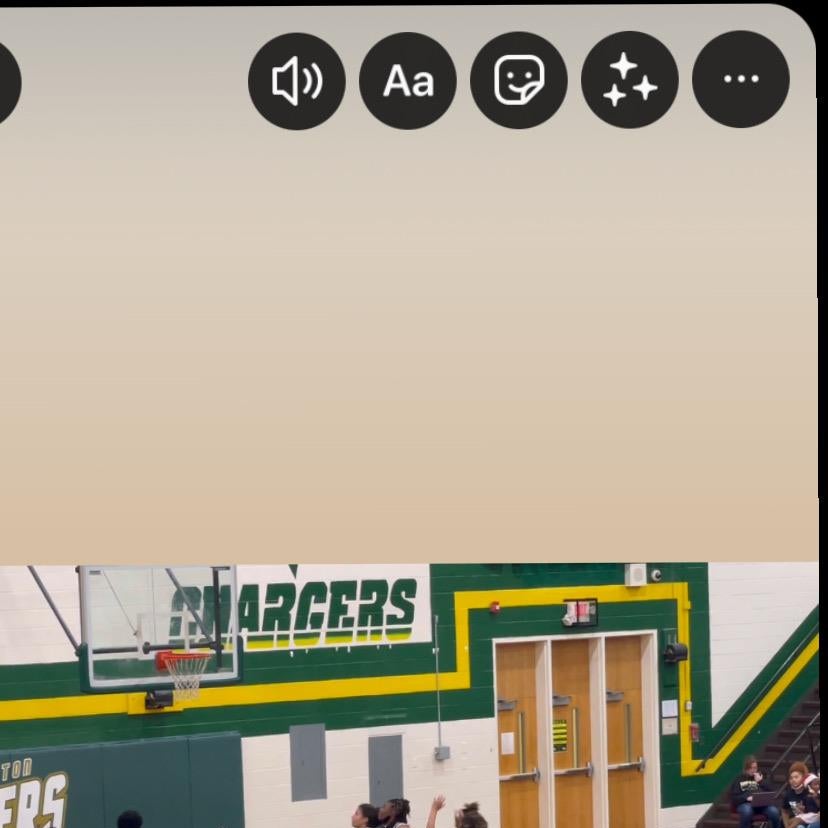Open the sticker picker

pyautogui.click(x=519, y=80)
